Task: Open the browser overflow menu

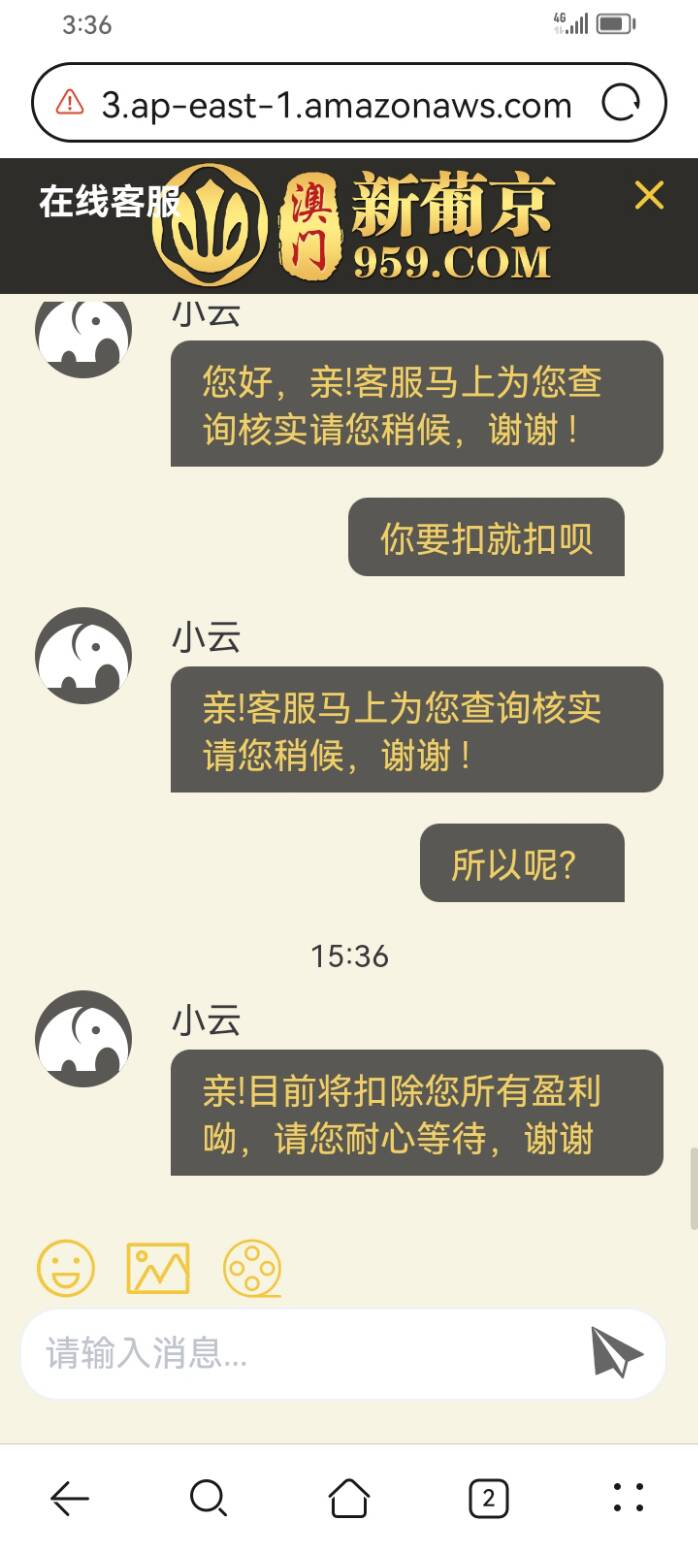Action: tap(628, 1498)
